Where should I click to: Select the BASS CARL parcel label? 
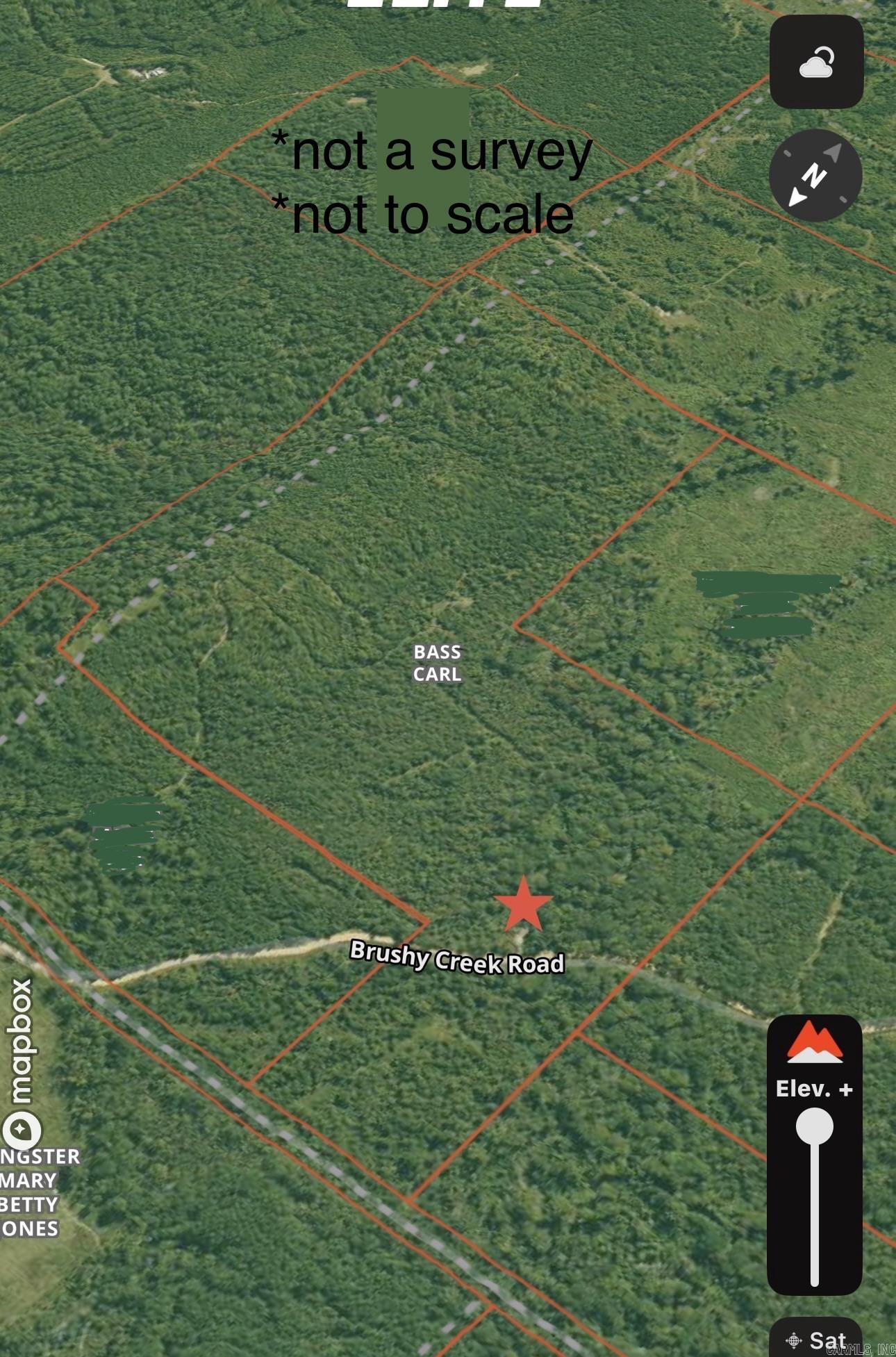tap(437, 662)
